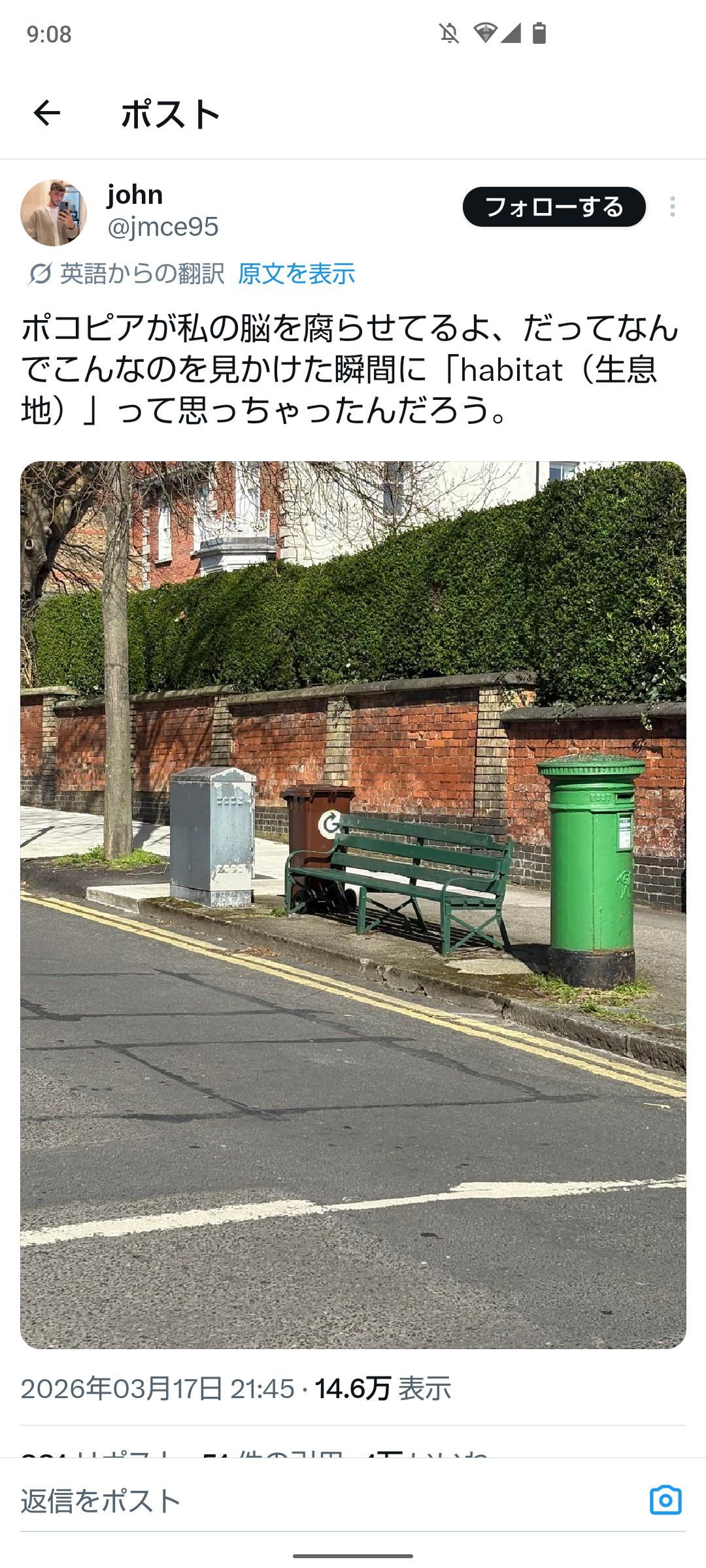Open the @jmce95 username
Image resolution: width=706 pixels, height=1568 pixels.
[163, 227]
